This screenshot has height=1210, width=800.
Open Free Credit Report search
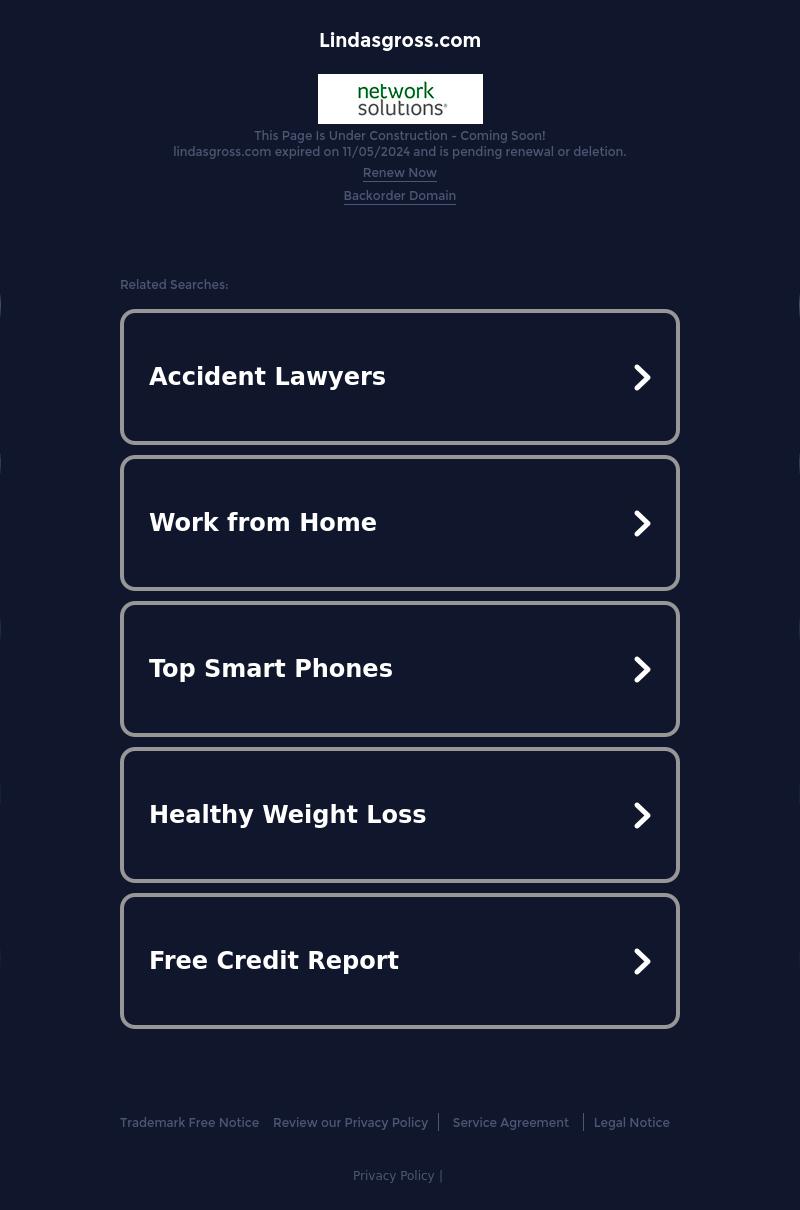[399, 961]
